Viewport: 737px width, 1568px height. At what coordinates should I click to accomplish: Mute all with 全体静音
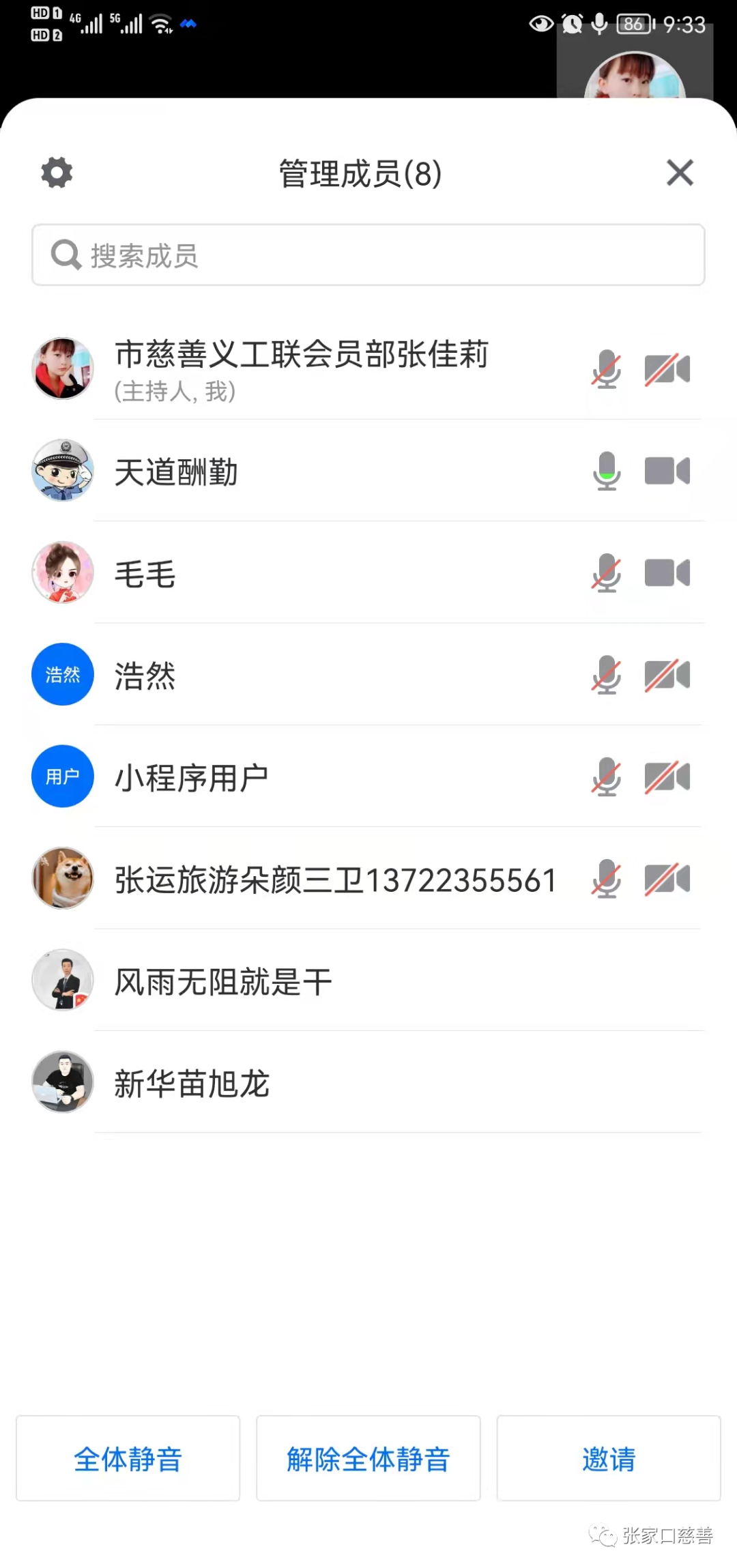pos(128,1459)
